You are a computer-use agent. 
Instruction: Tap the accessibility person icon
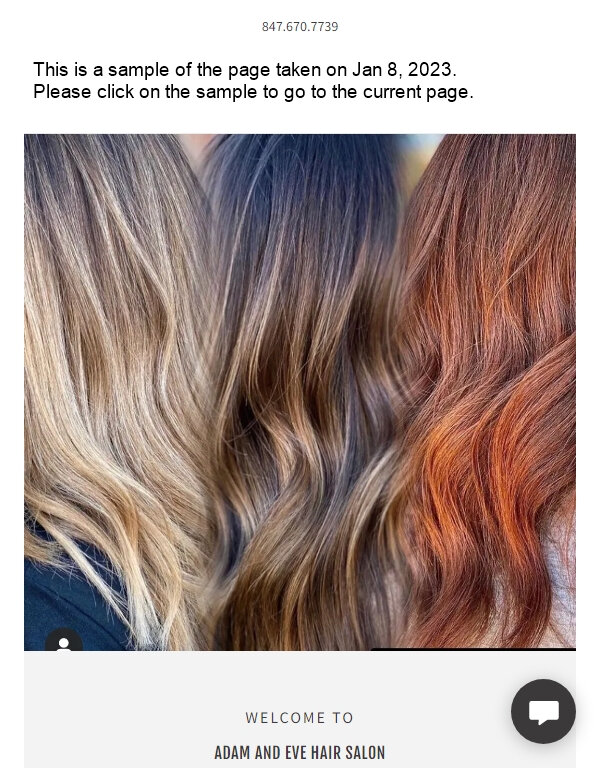(64, 643)
